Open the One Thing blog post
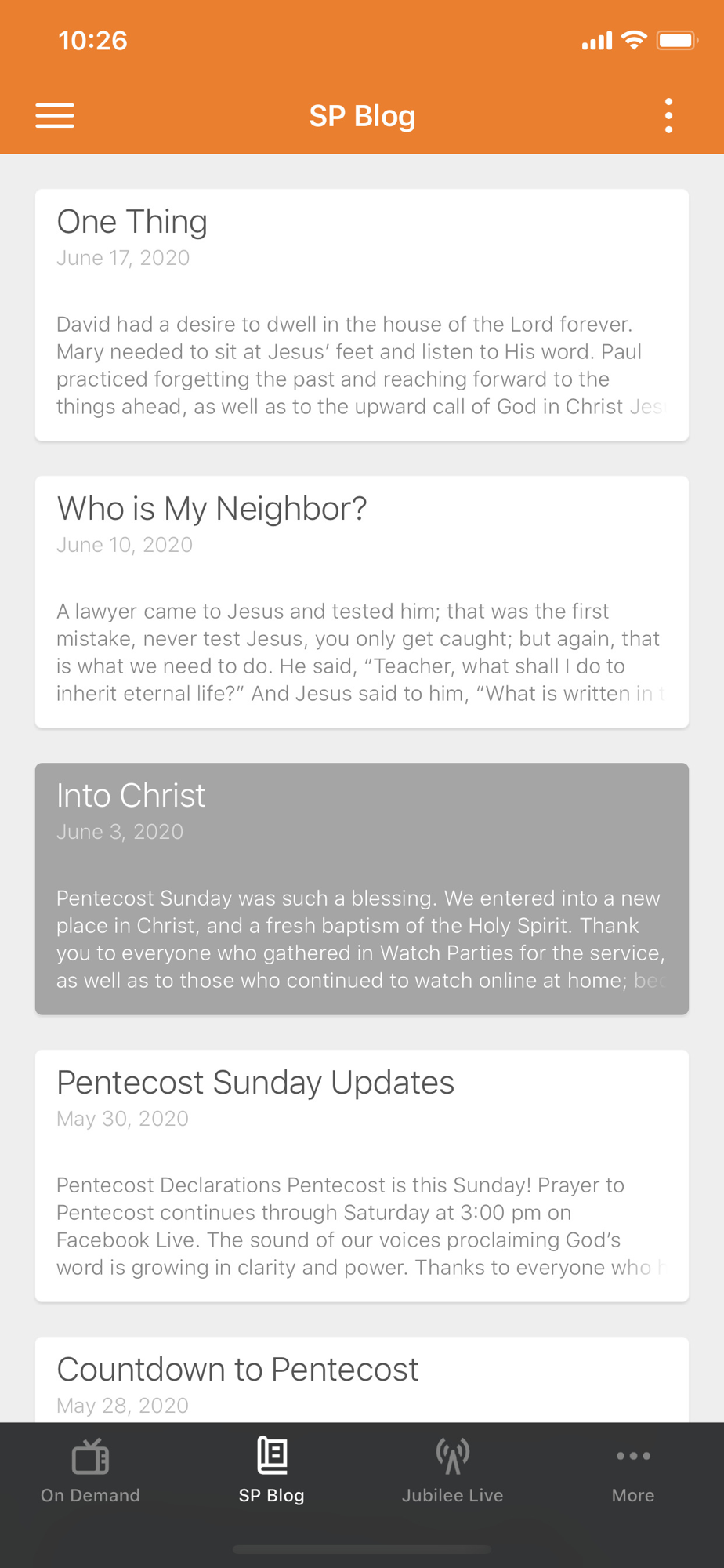 [361, 314]
